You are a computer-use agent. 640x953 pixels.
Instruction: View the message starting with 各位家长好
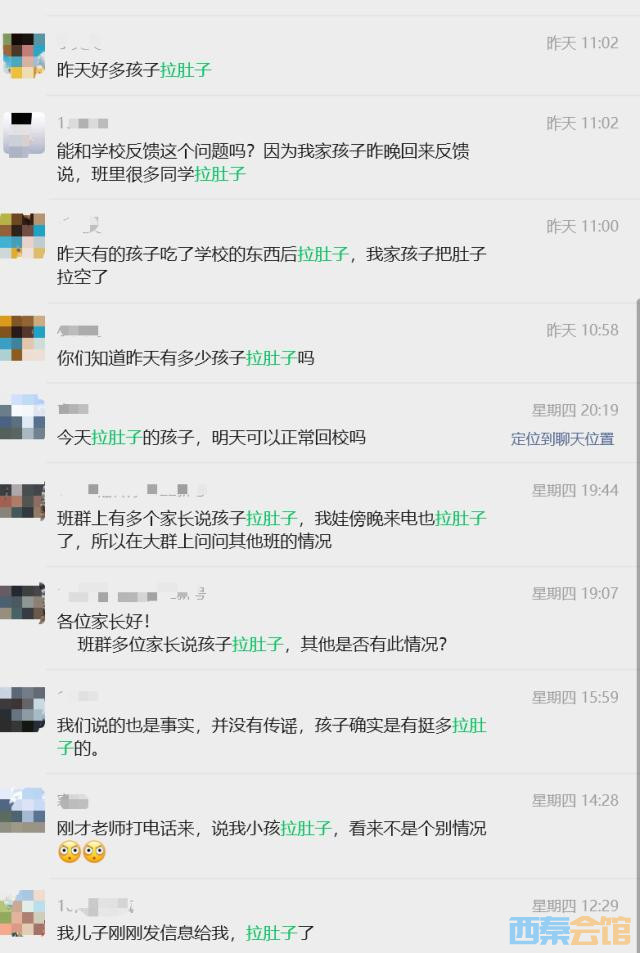[x=252, y=633]
